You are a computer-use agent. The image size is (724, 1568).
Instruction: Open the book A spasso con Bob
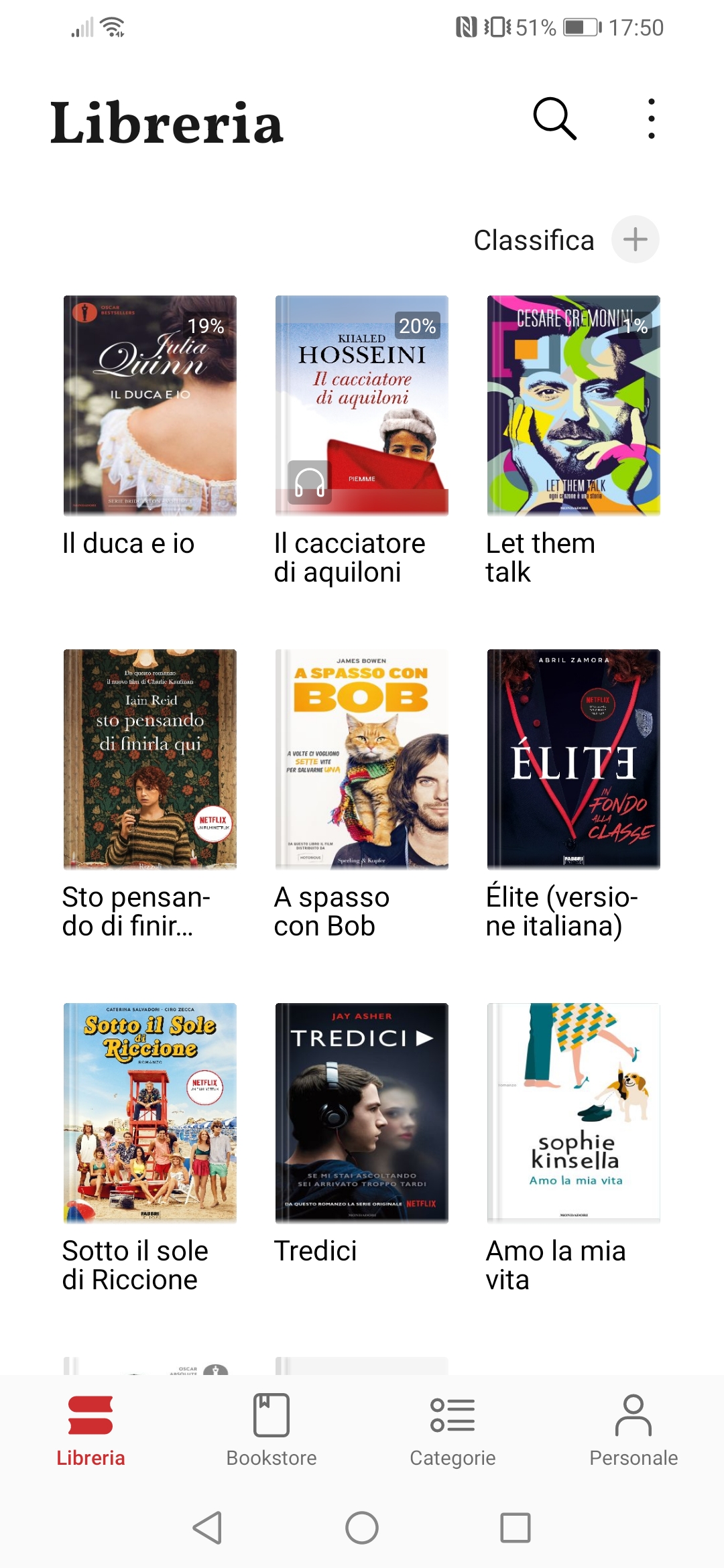coord(362,759)
